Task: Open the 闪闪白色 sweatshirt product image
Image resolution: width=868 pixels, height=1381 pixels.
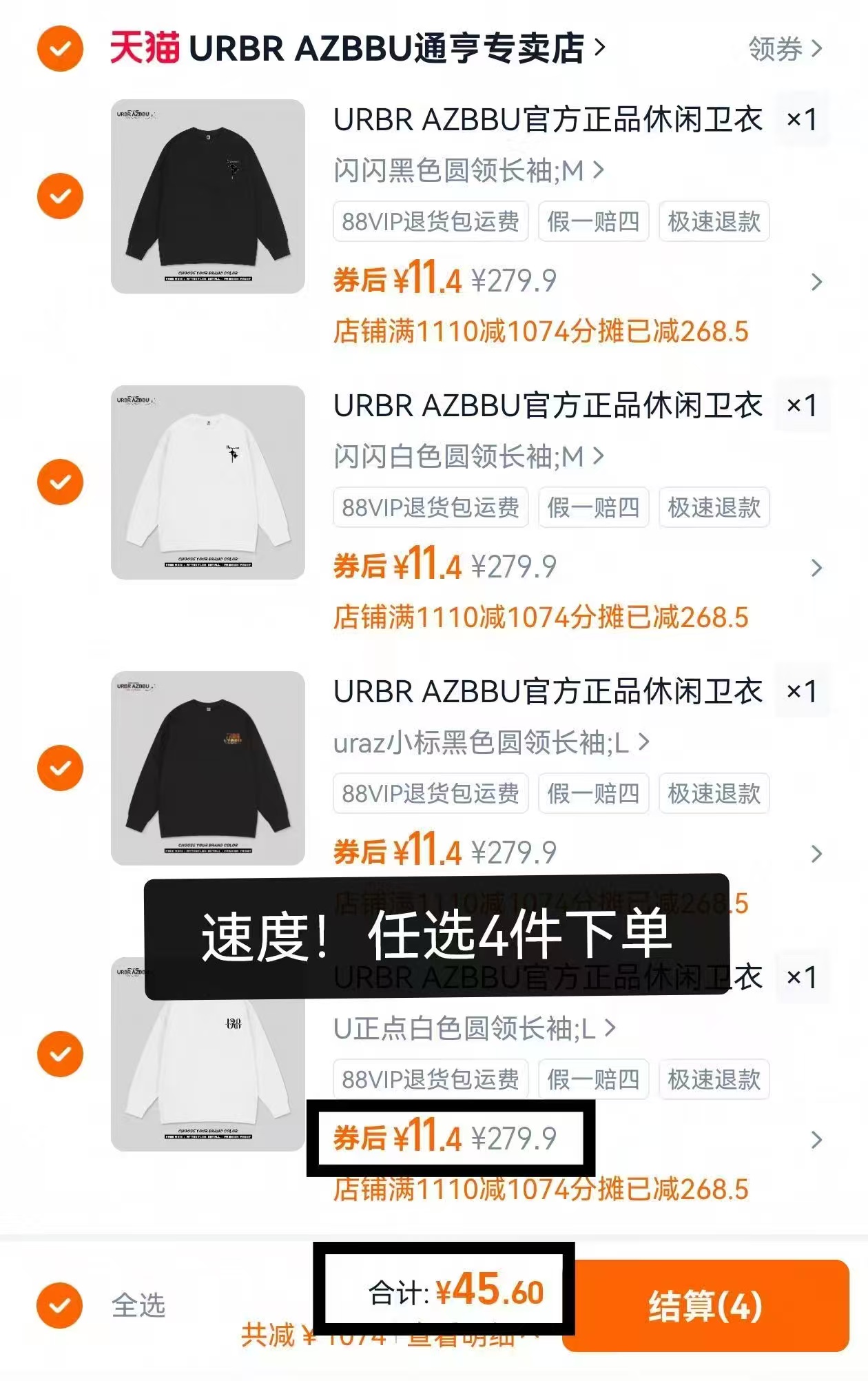Action: 207,482
